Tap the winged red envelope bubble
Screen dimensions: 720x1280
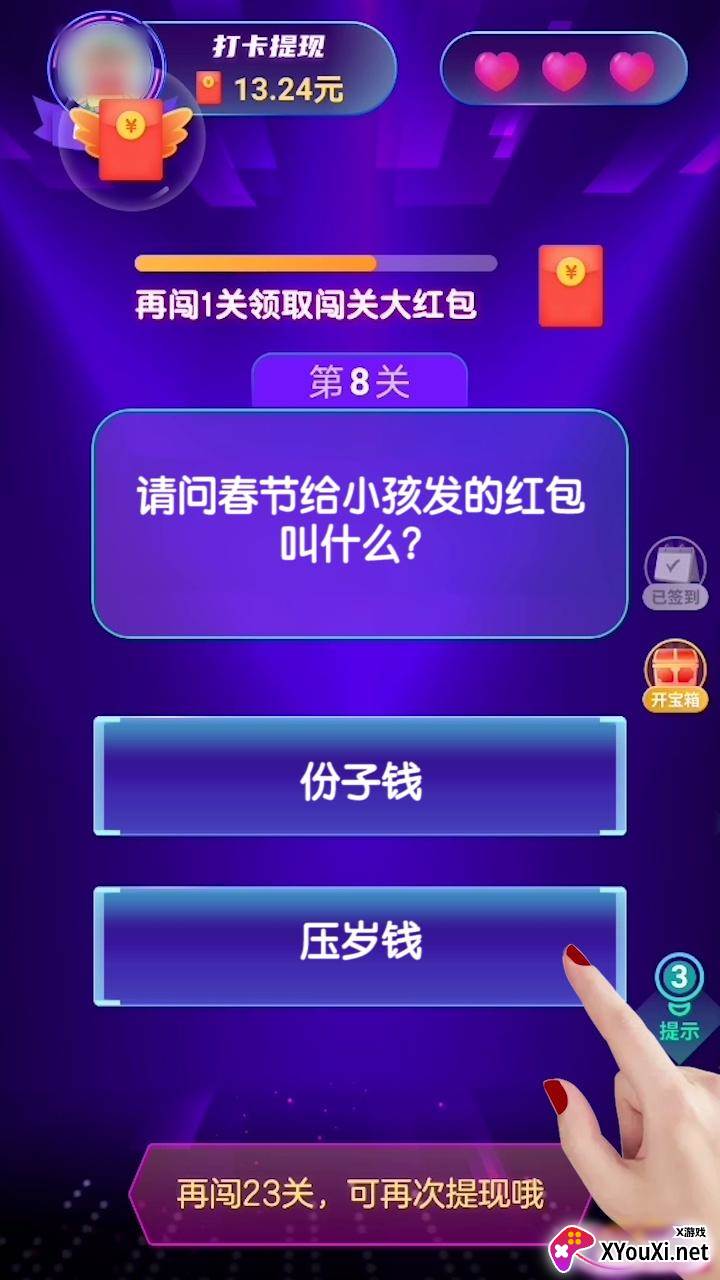(x=130, y=140)
